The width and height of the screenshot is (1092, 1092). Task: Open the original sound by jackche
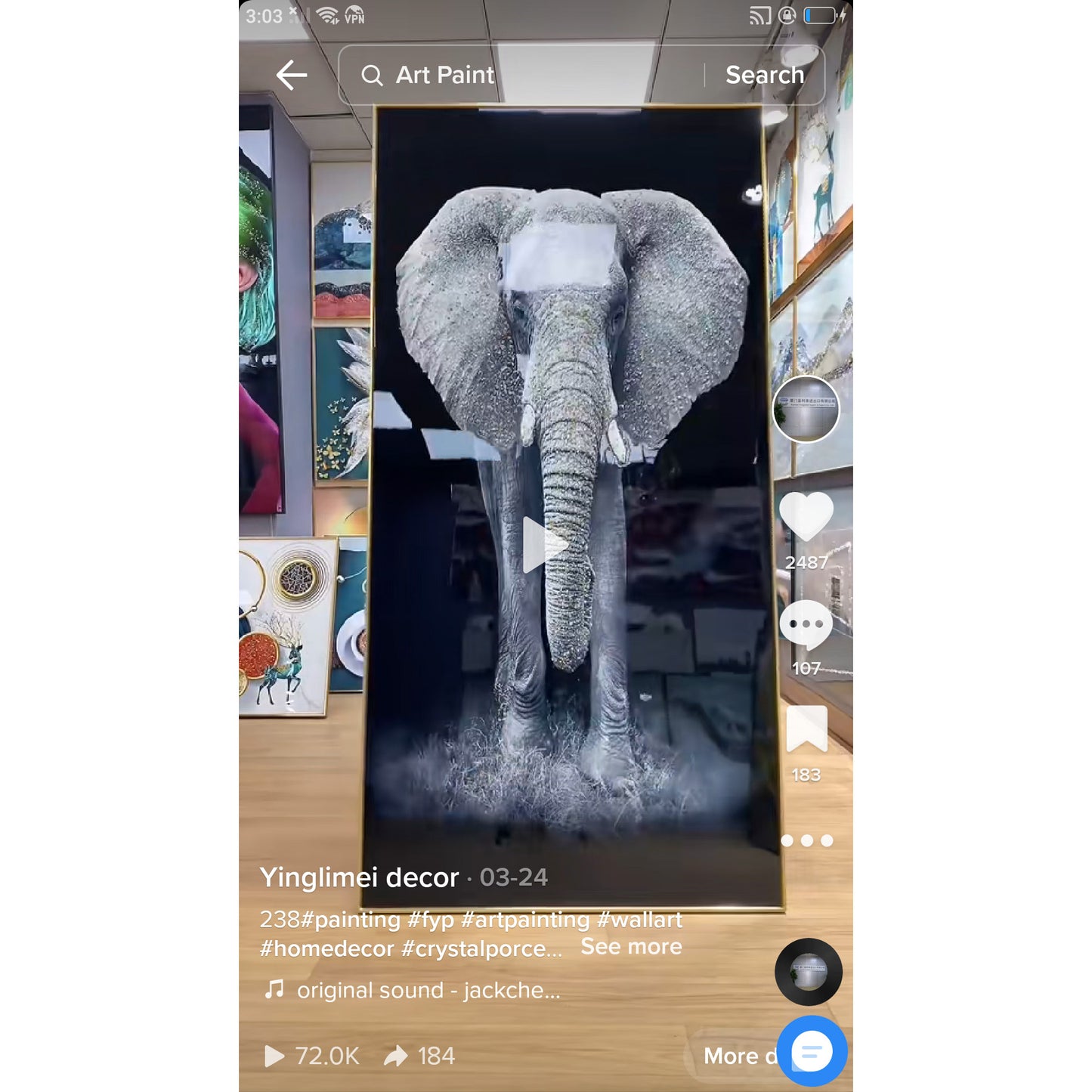[428, 990]
